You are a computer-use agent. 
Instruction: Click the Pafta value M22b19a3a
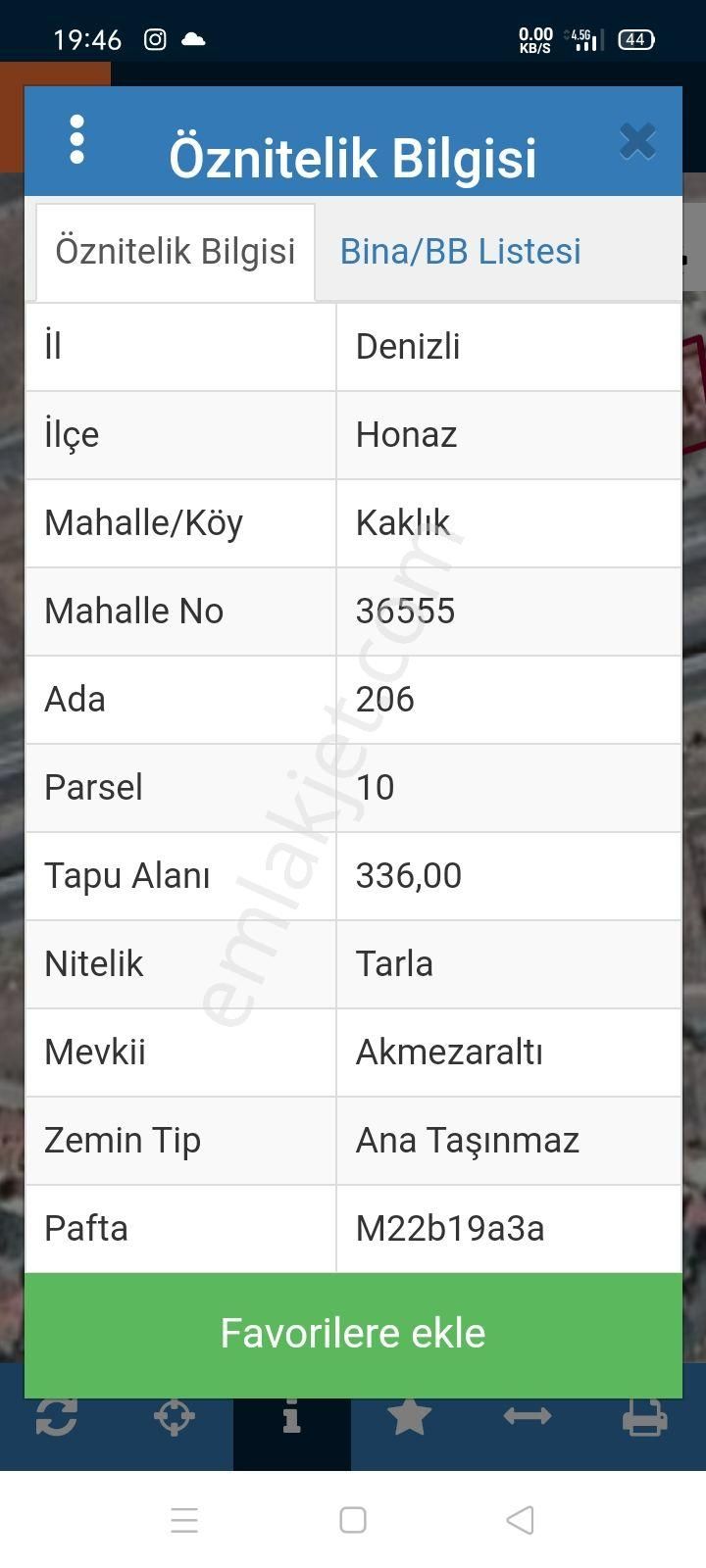pyautogui.click(x=450, y=1228)
